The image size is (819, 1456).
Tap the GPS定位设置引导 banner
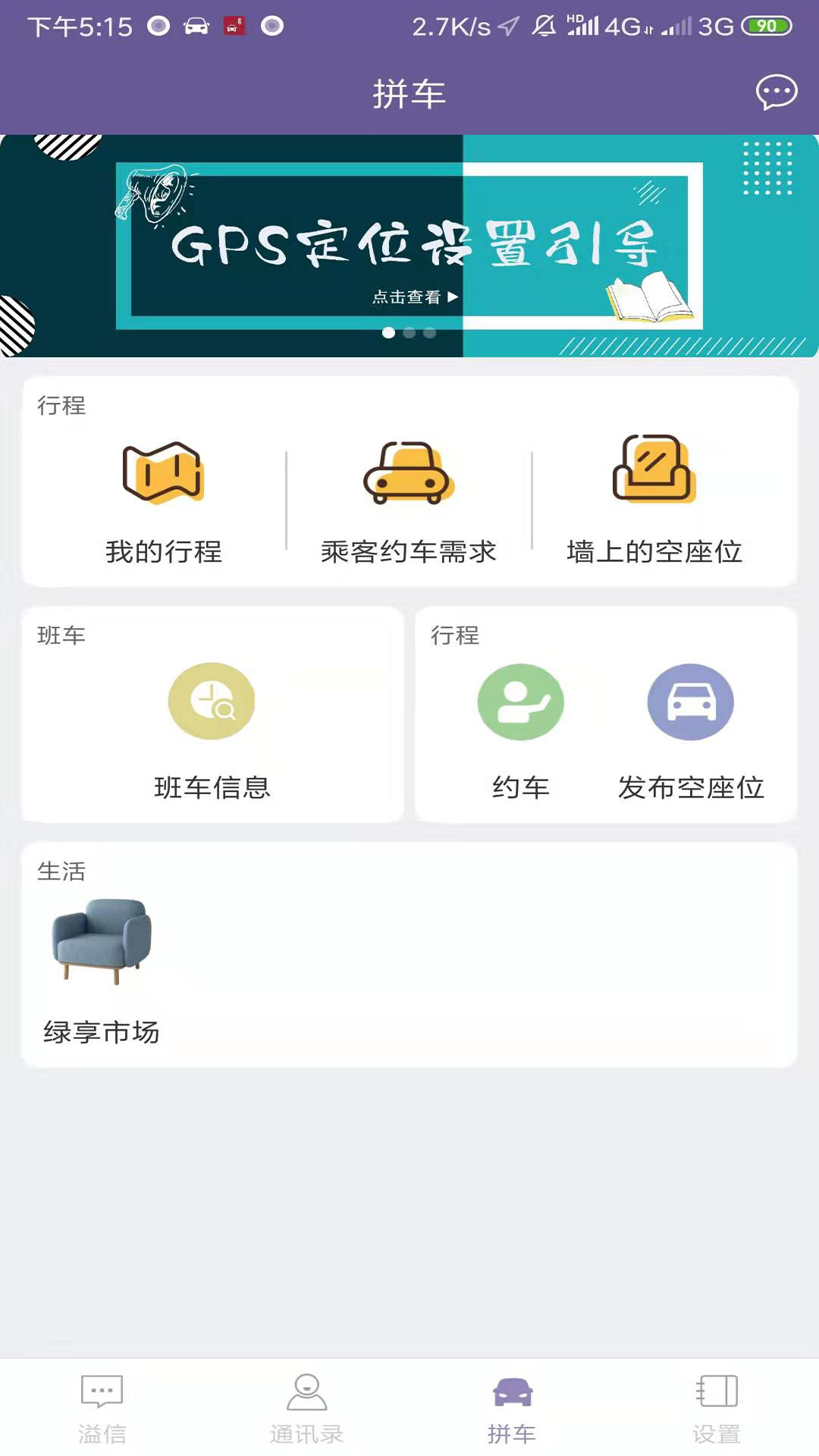(409, 243)
